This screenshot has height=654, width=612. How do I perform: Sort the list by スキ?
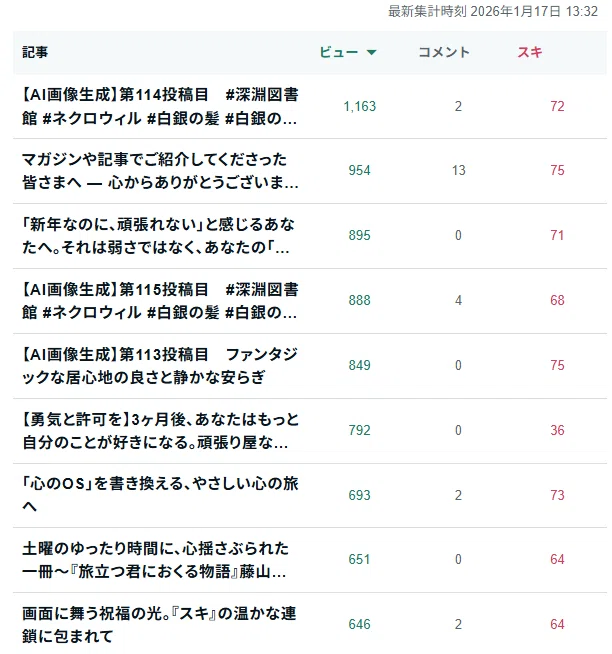(x=530, y=52)
